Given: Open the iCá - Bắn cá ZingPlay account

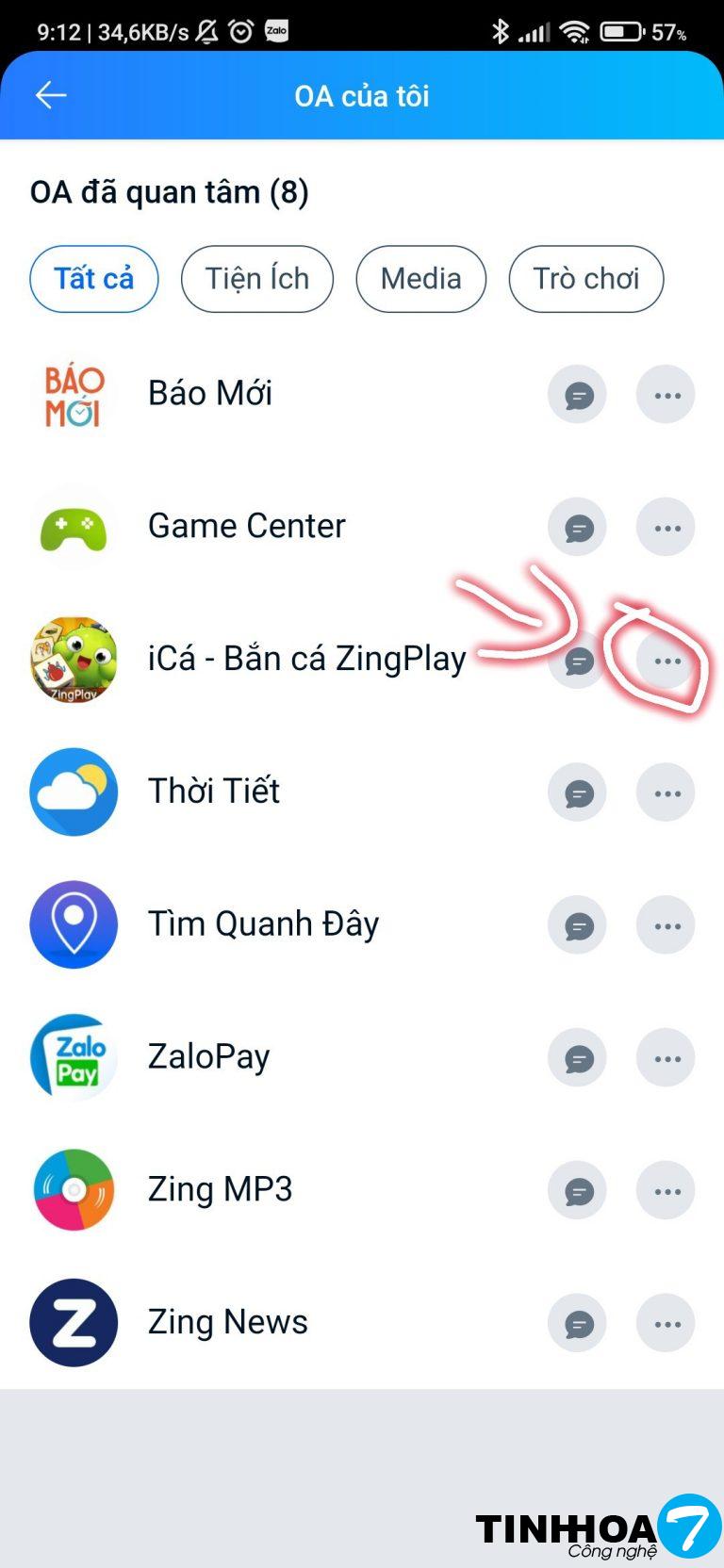Looking at the screenshot, I should pyautogui.click(x=306, y=660).
